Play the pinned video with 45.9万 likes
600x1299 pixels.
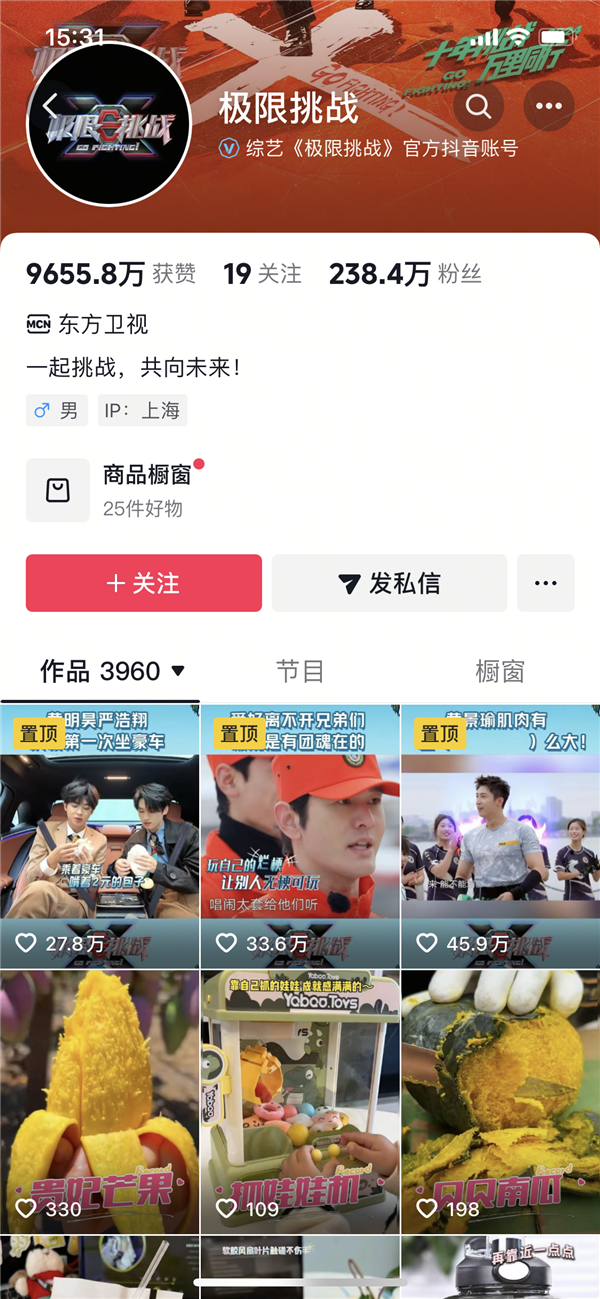(x=500, y=835)
